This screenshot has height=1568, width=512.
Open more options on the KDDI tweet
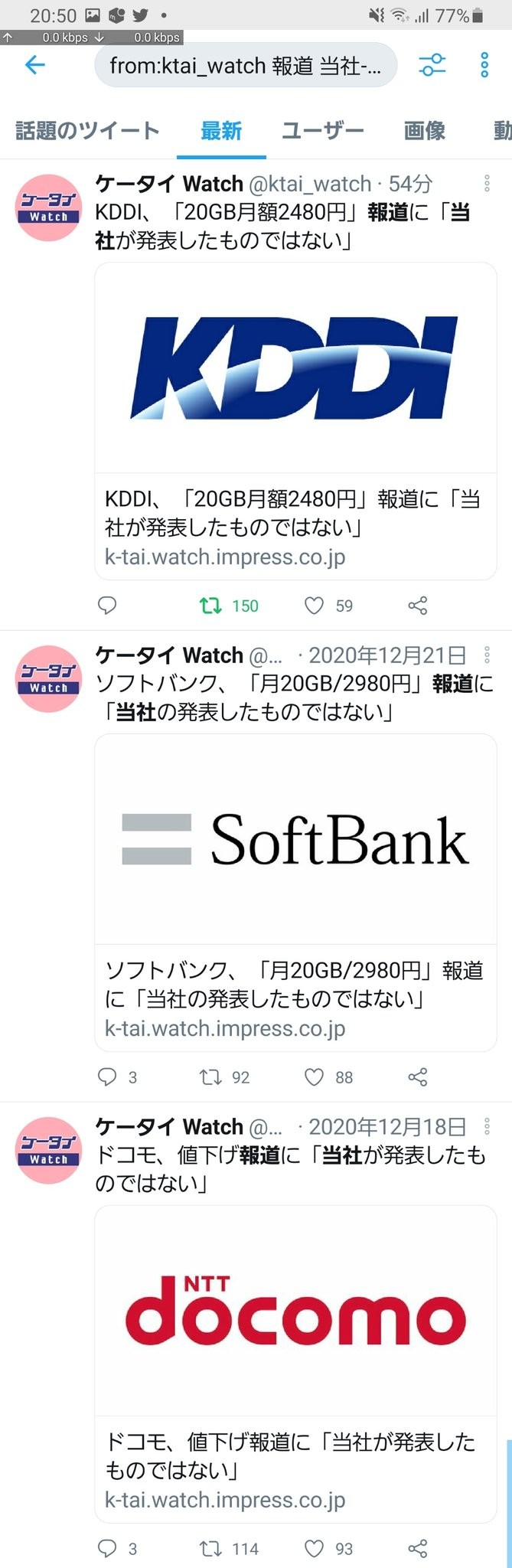point(487,184)
